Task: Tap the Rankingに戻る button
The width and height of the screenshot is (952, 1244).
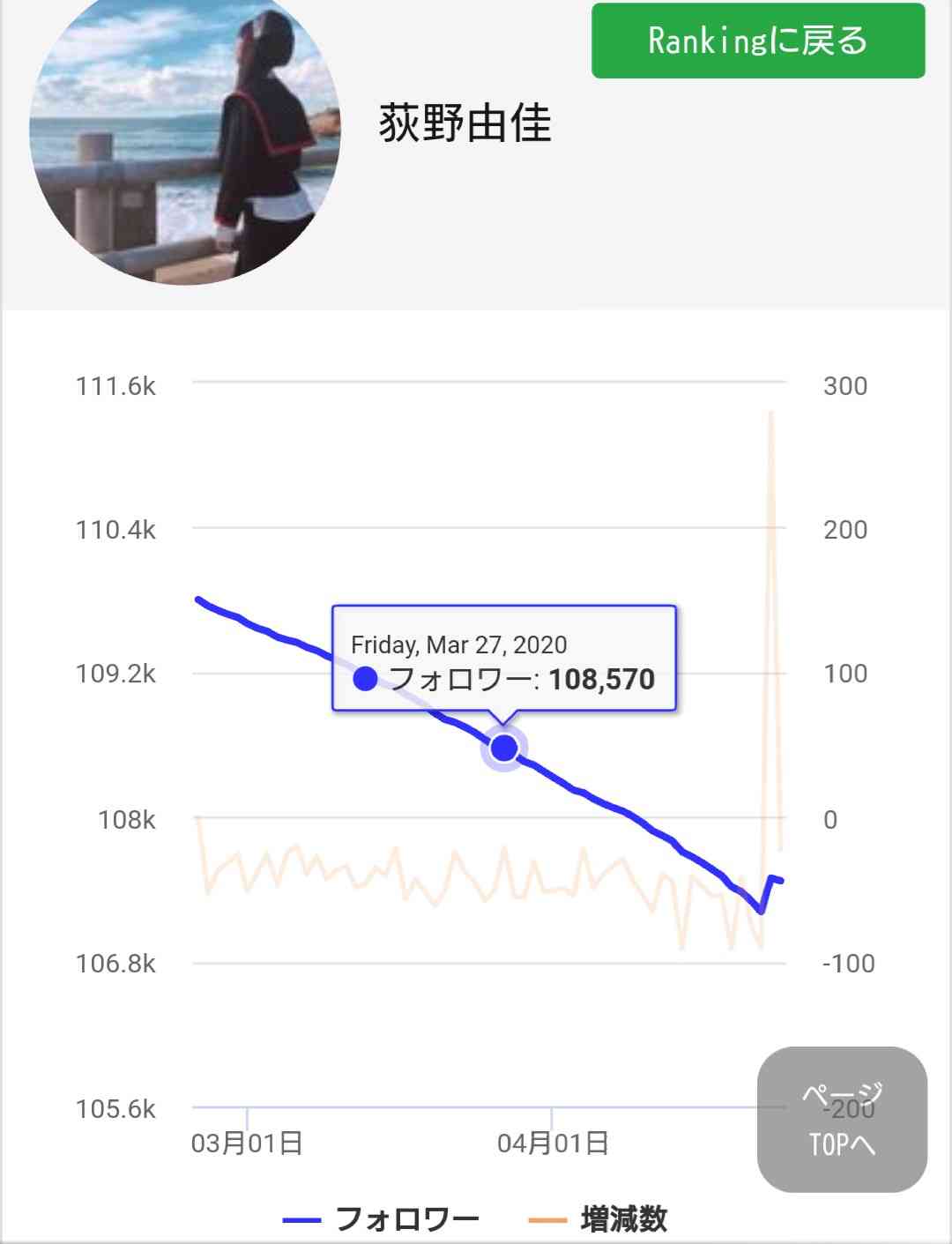Action: pyautogui.click(x=758, y=41)
